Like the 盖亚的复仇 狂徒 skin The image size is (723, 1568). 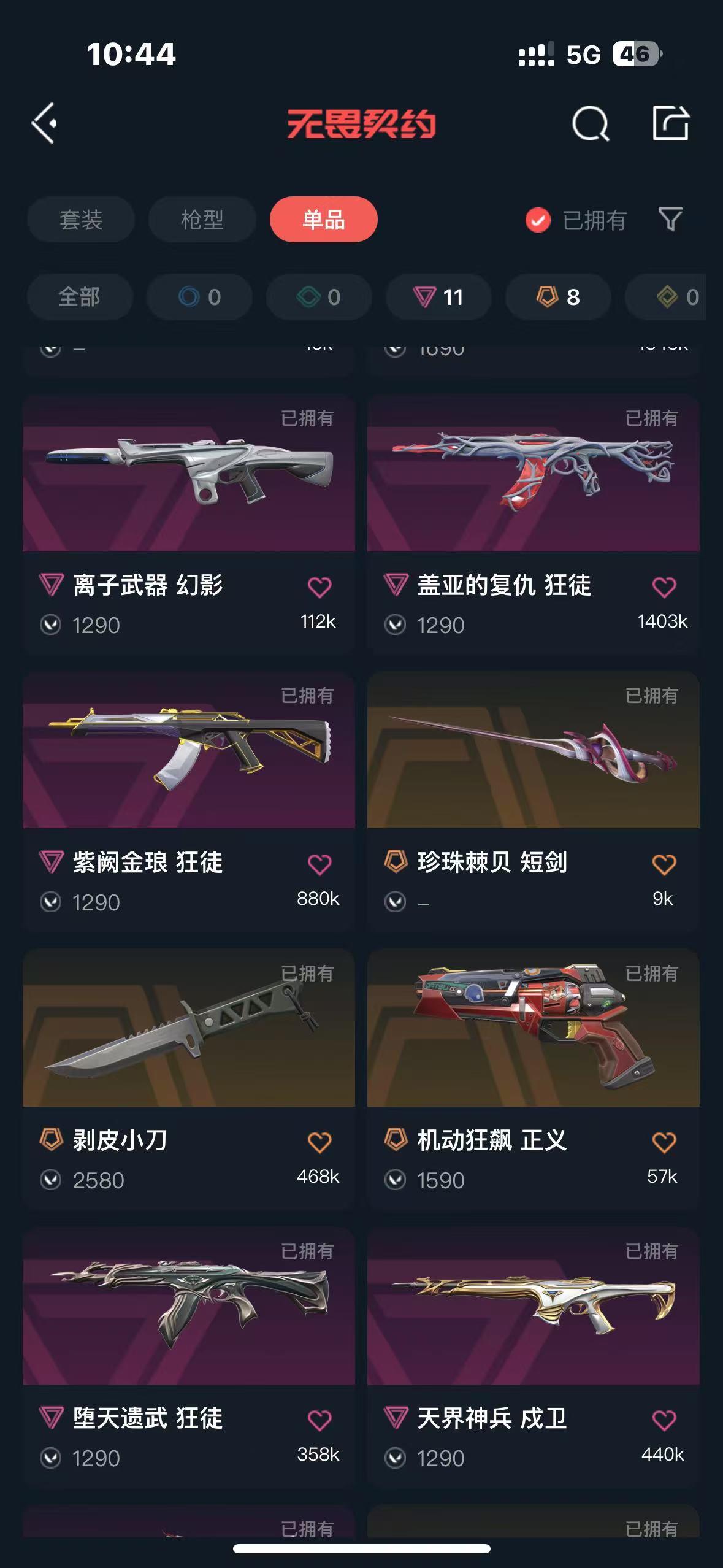(664, 587)
